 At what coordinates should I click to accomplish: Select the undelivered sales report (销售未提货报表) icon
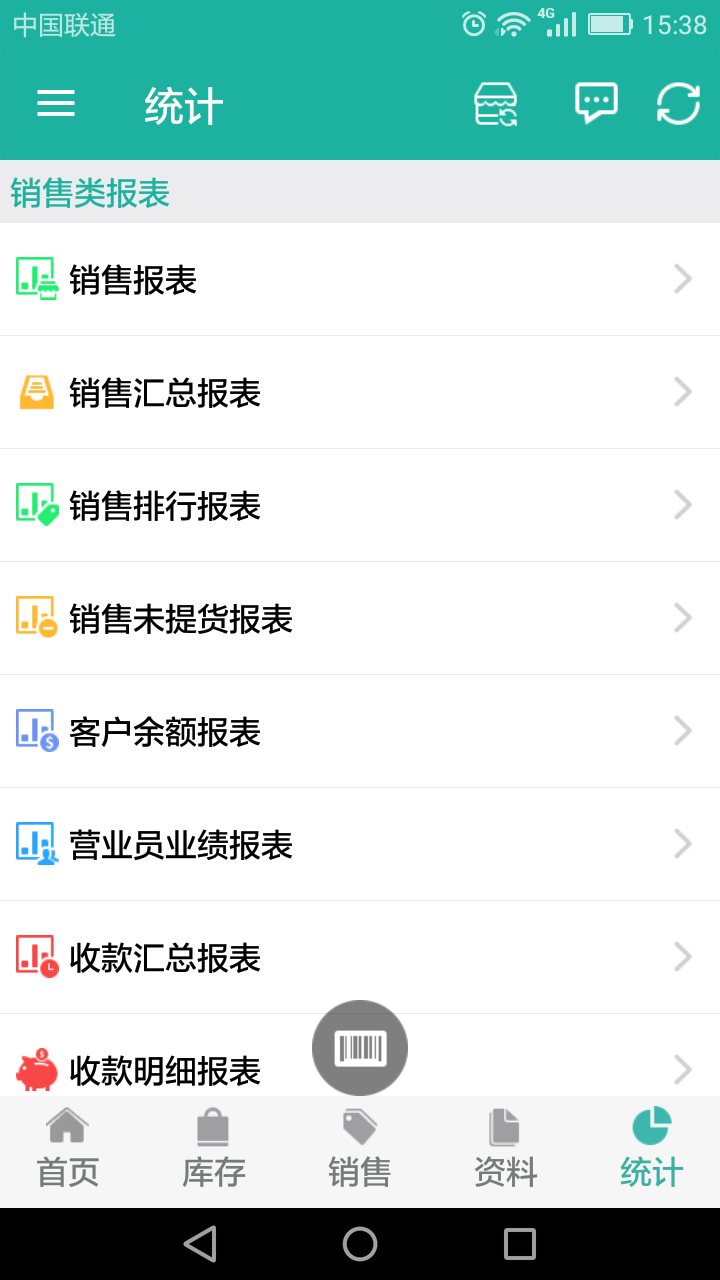pyautogui.click(x=35, y=618)
